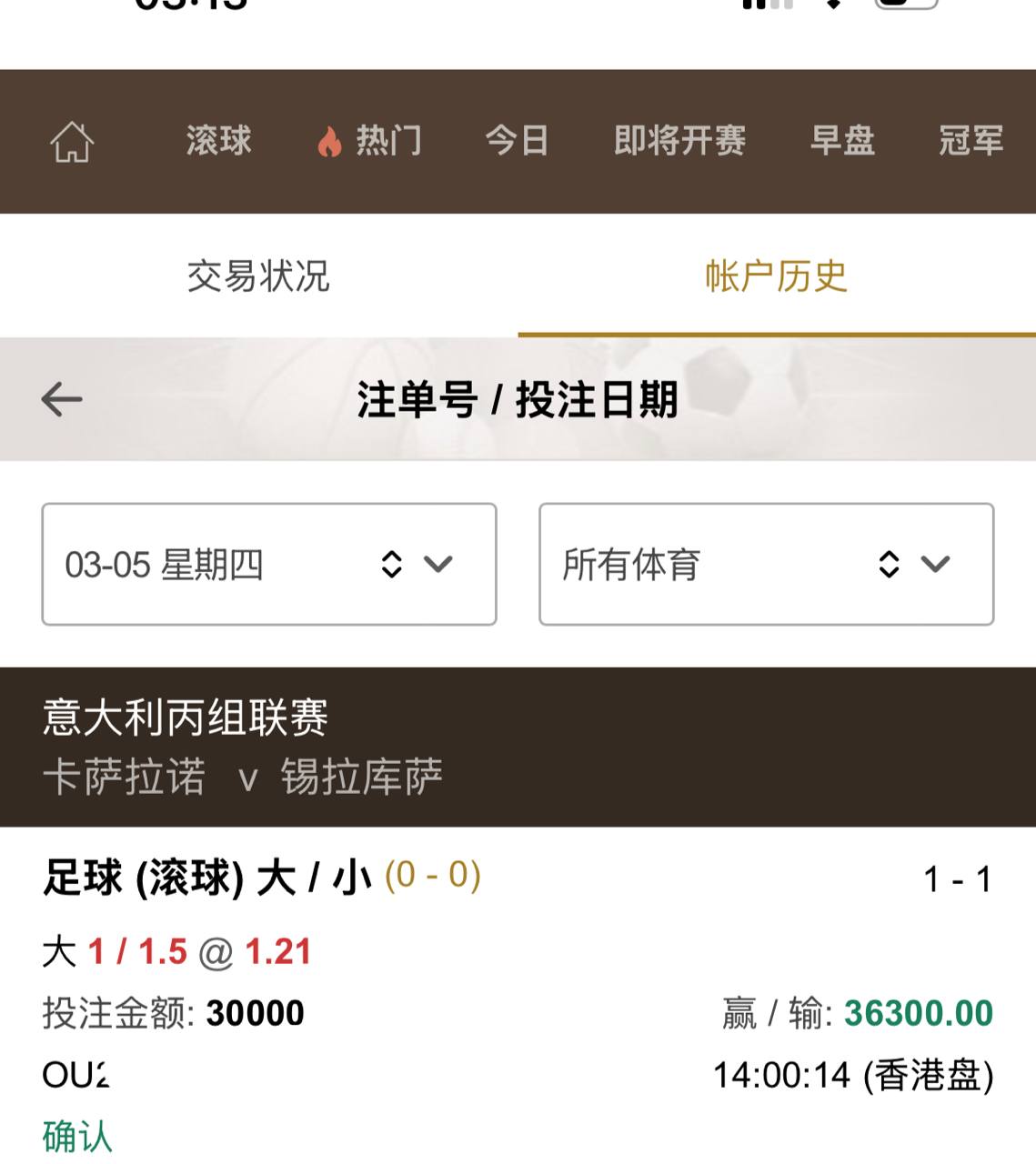Go to the home page icon

click(x=72, y=142)
